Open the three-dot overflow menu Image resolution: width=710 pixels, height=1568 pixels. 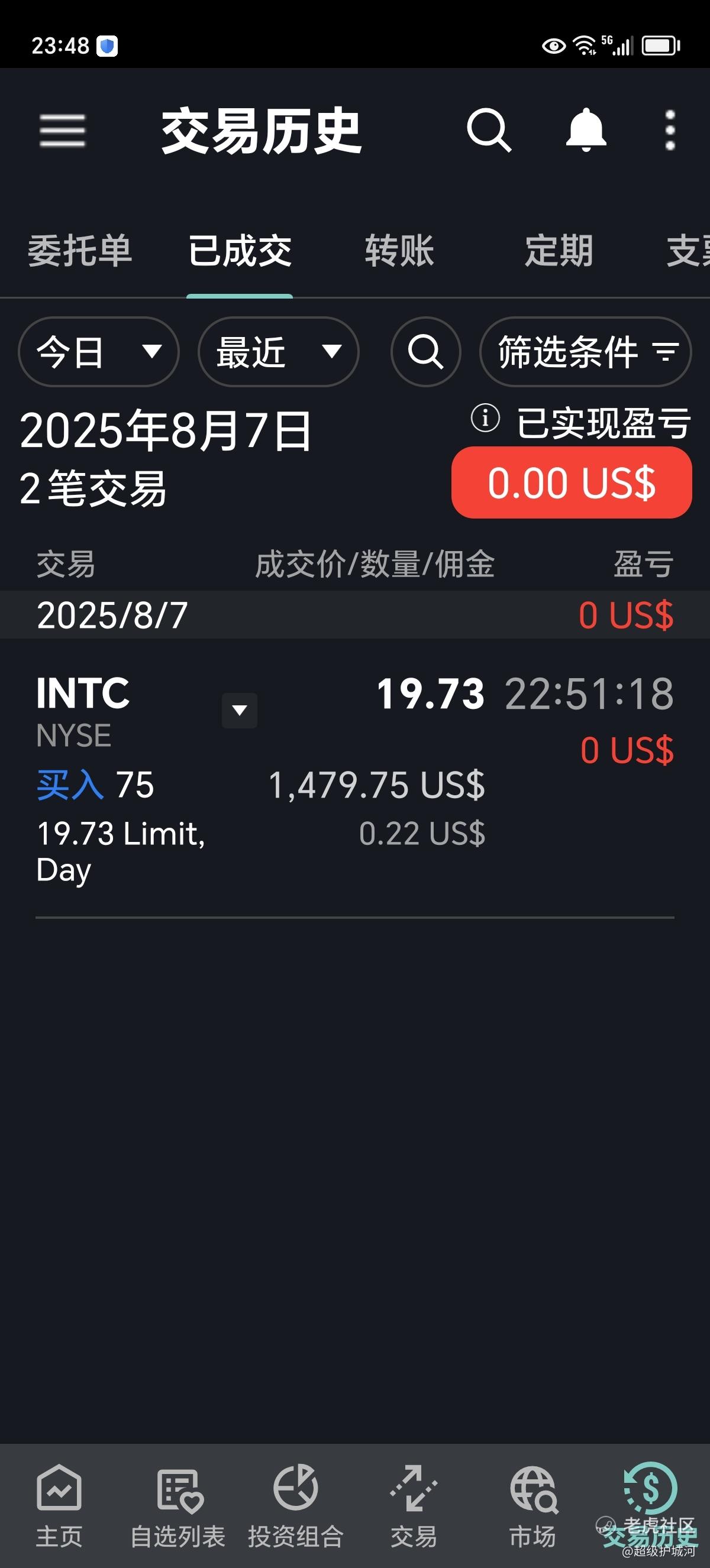tap(670, 130)
